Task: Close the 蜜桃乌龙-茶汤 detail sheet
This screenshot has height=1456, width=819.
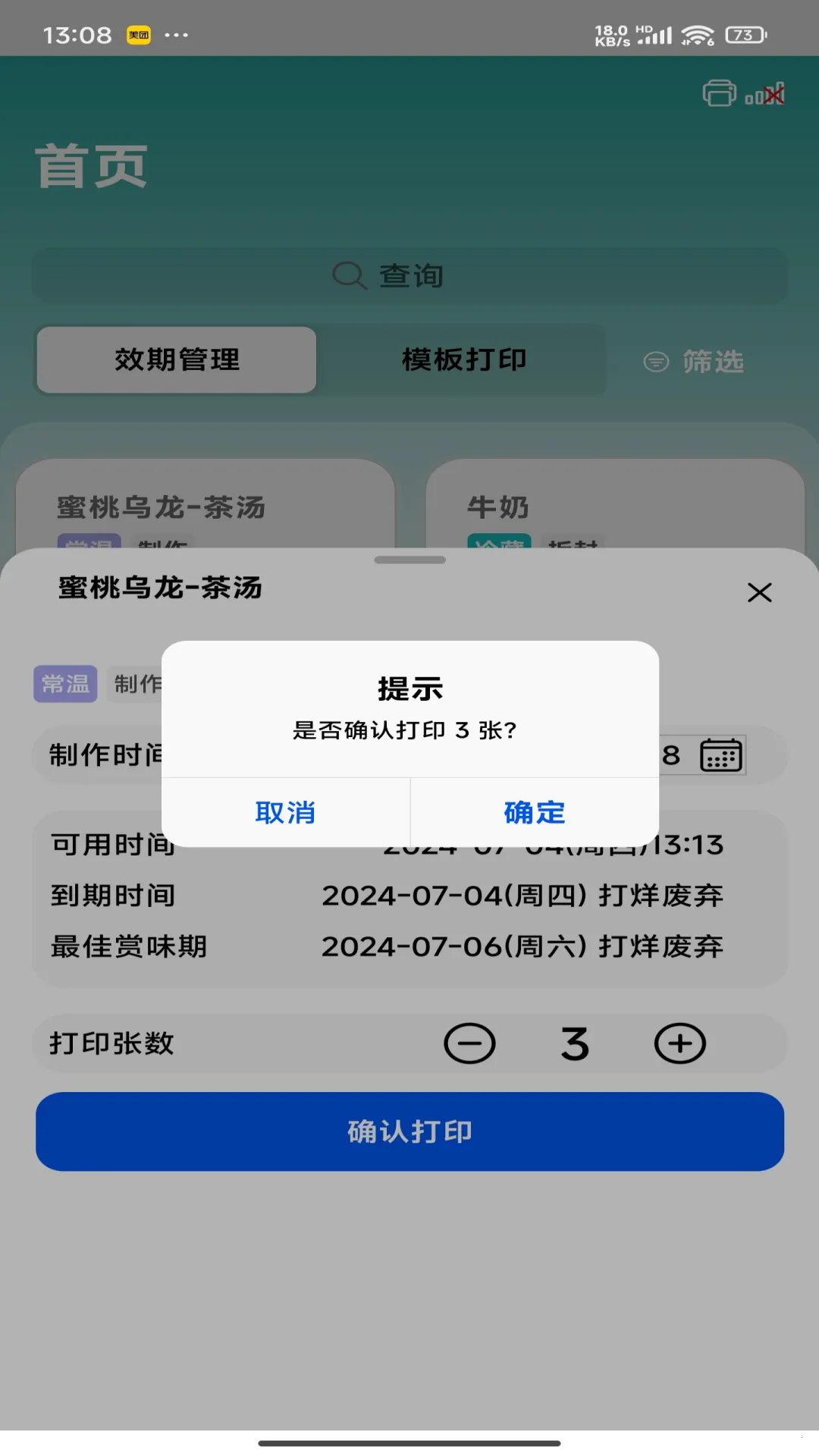Action: pyautogui.click(x=759, y=593)
